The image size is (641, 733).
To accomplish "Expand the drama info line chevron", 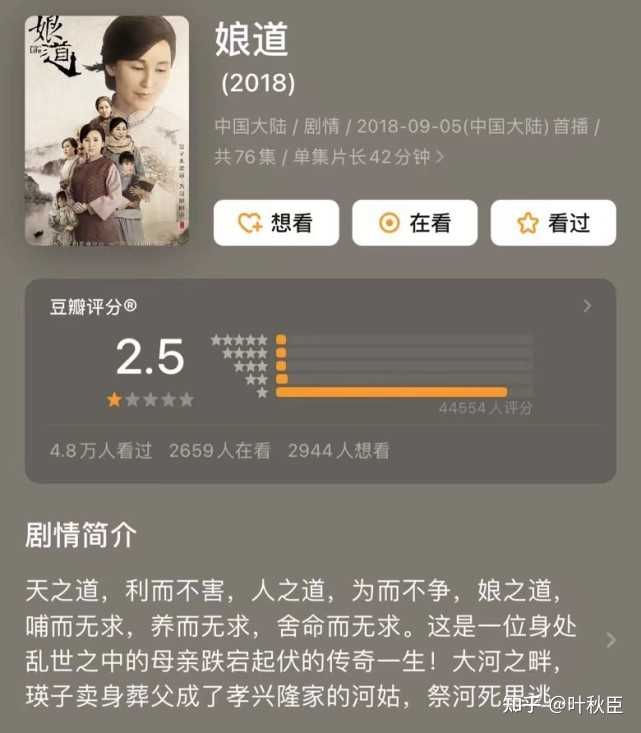I will (x=440, y=157).
